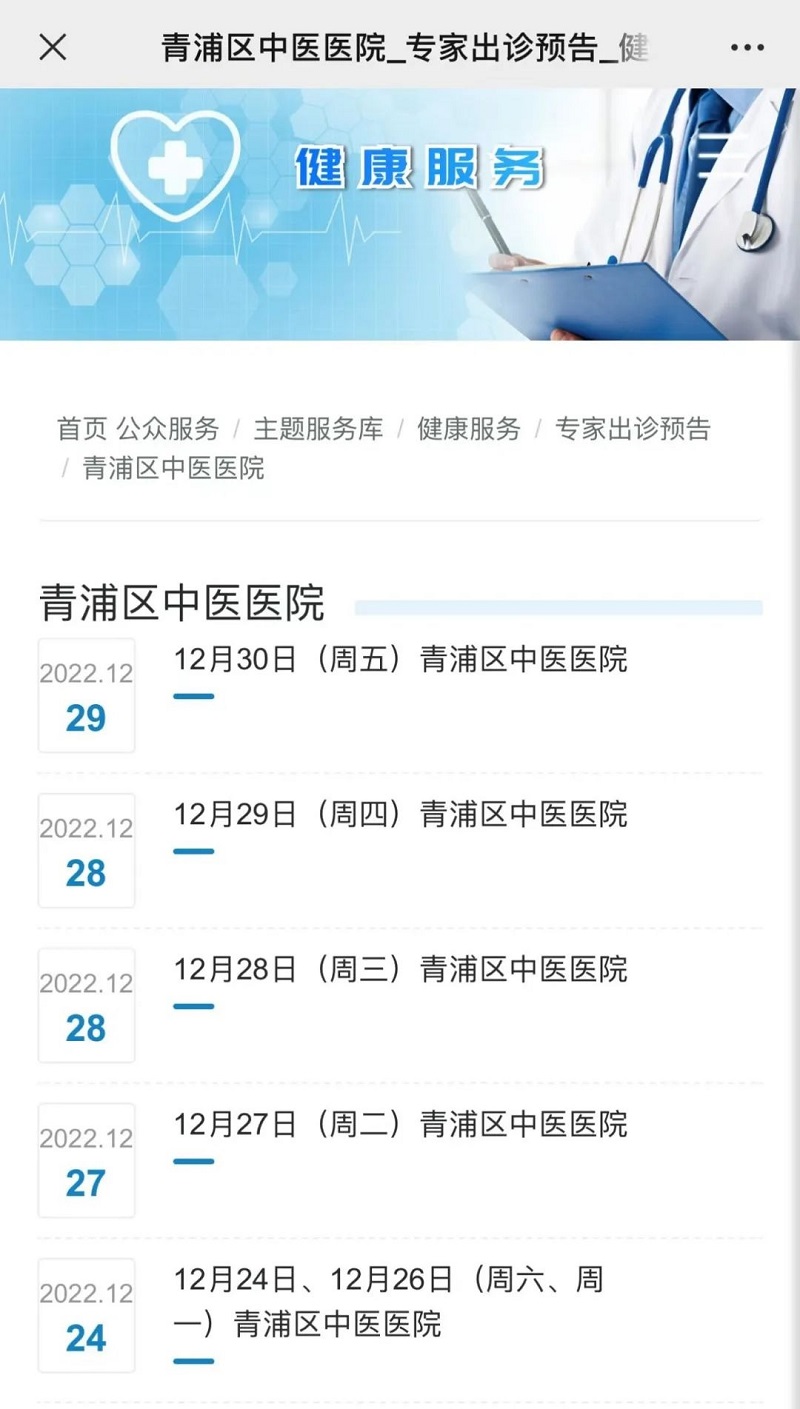
Task: Open 健康服务 breadcrumb link
Action: pyautogui.click(x=469, y=429)
